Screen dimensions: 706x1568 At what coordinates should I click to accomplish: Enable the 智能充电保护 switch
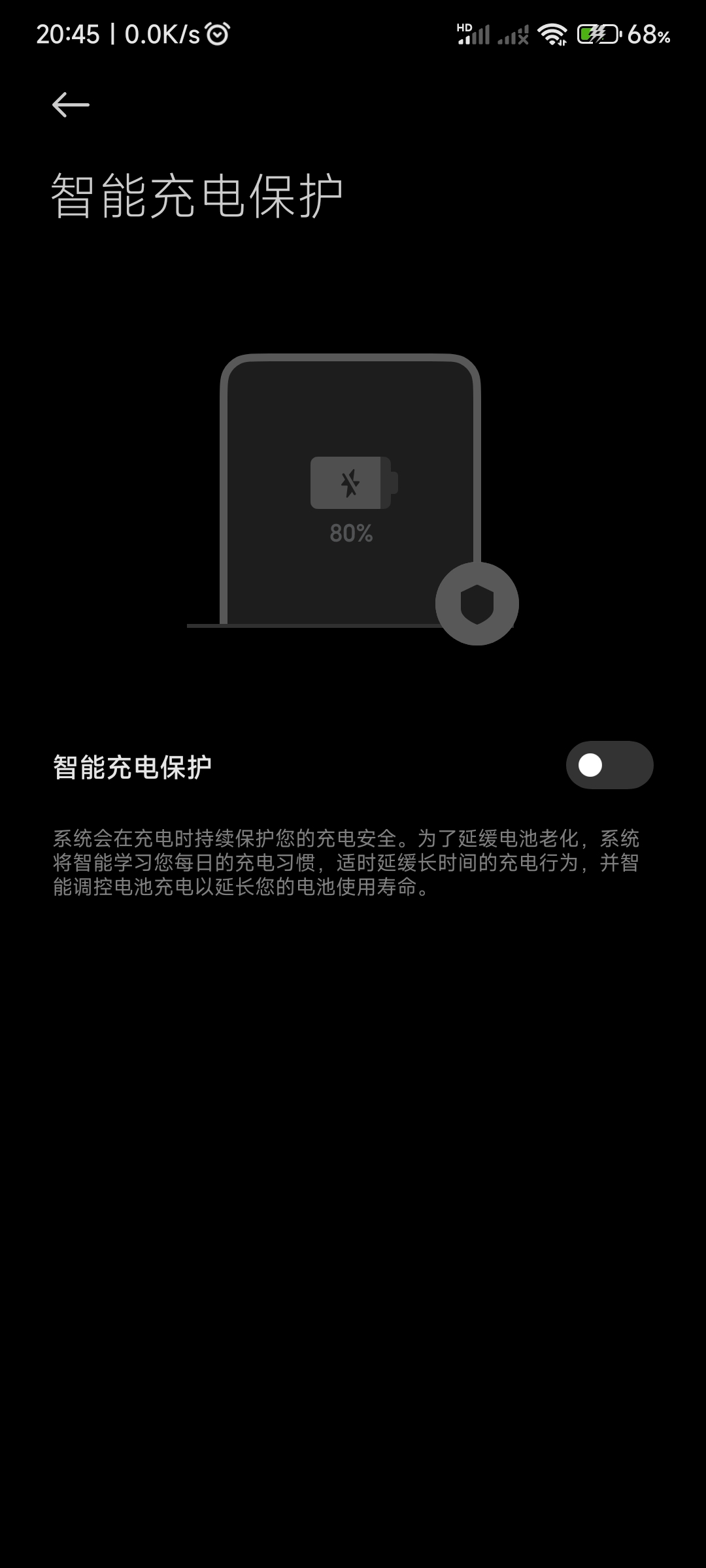pos(609,765)
